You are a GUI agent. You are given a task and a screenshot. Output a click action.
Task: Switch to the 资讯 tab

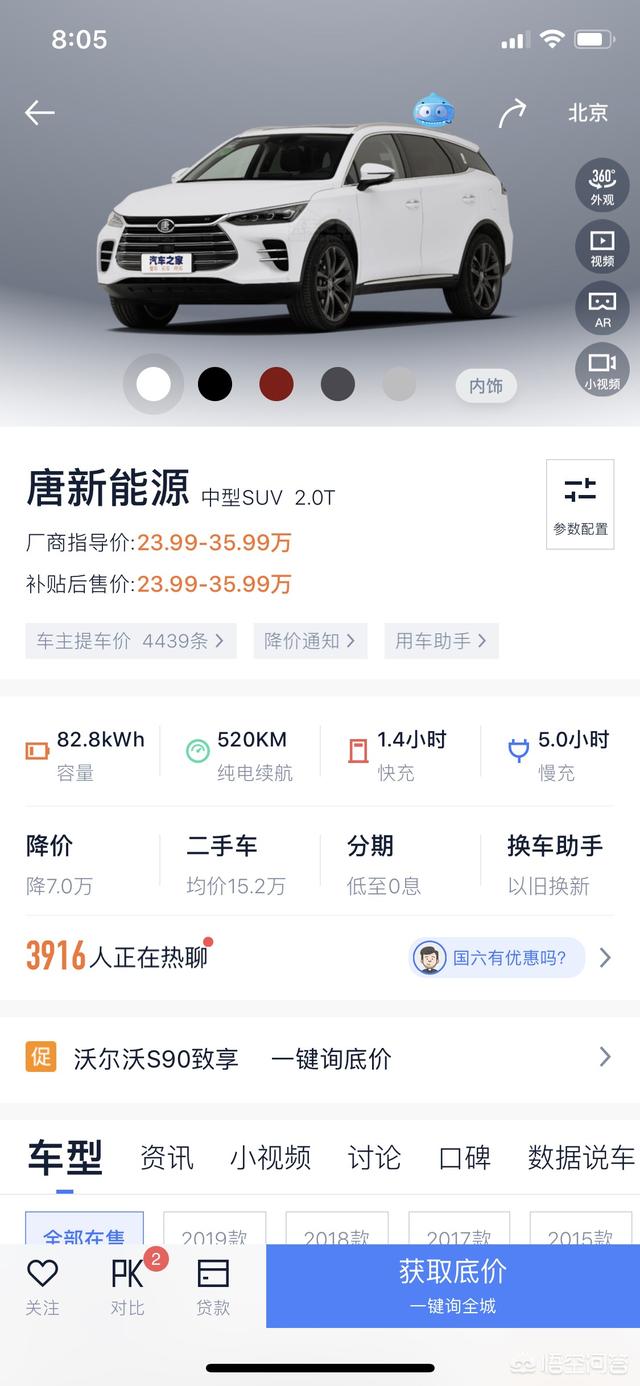point(166,1158)
